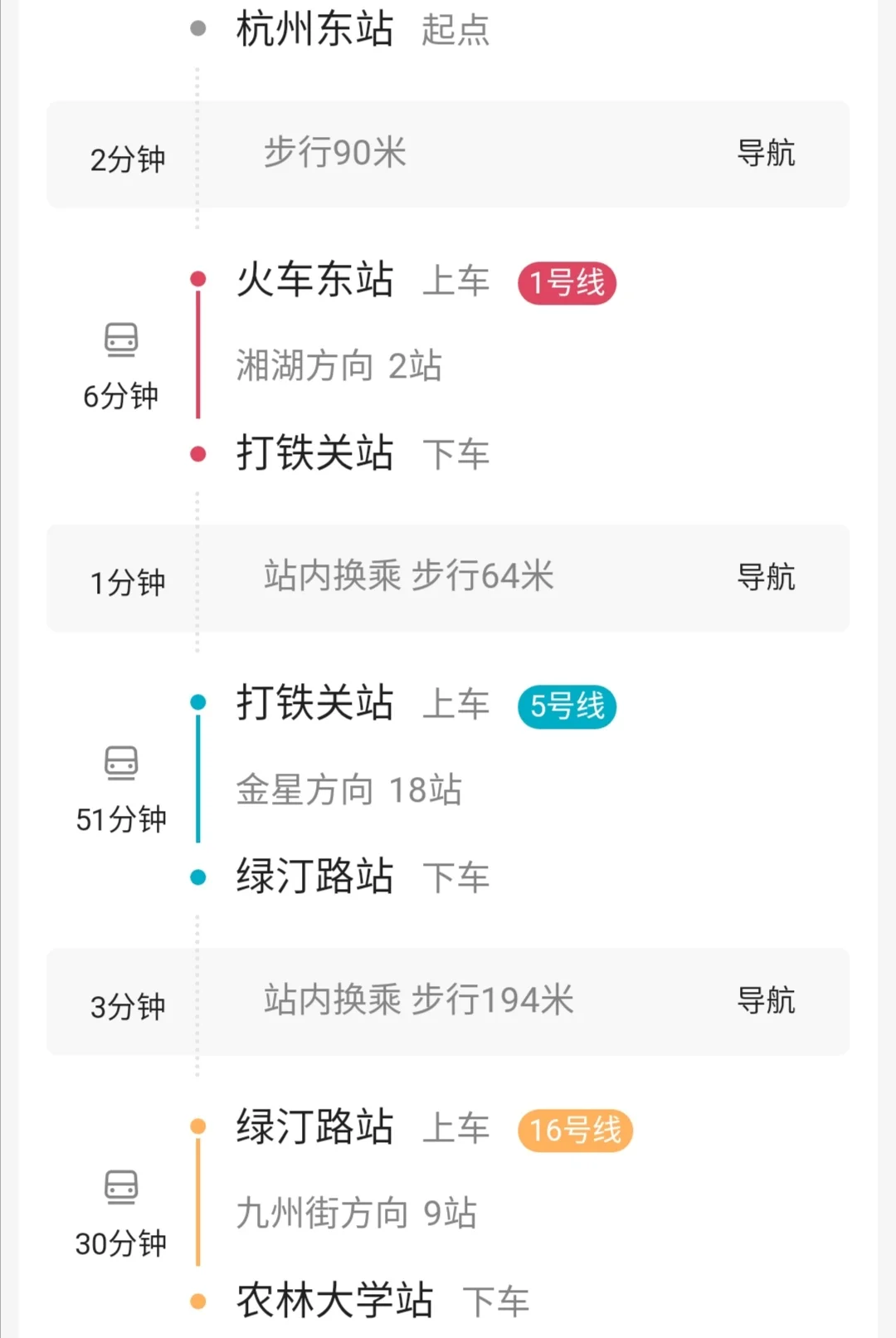Expand the 站内换乘 步行194米 transfer segment

[415, 1002]
